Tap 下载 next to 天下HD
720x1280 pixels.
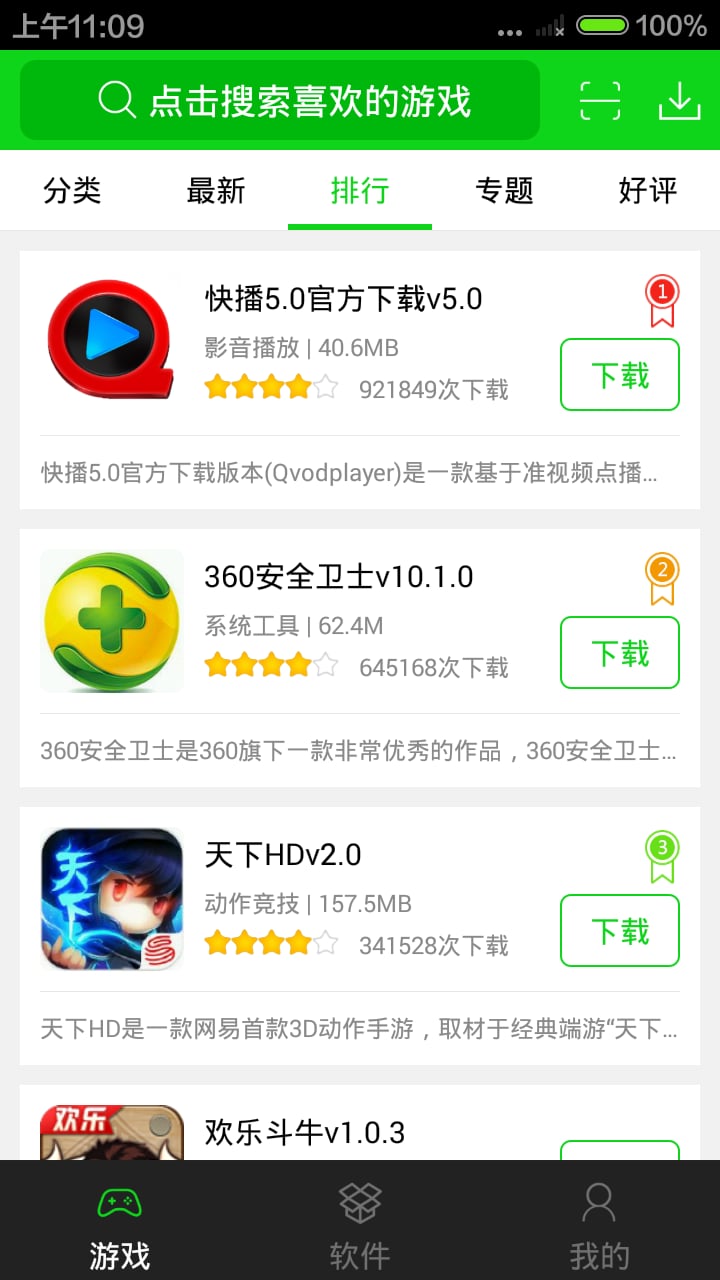[619, 931]
